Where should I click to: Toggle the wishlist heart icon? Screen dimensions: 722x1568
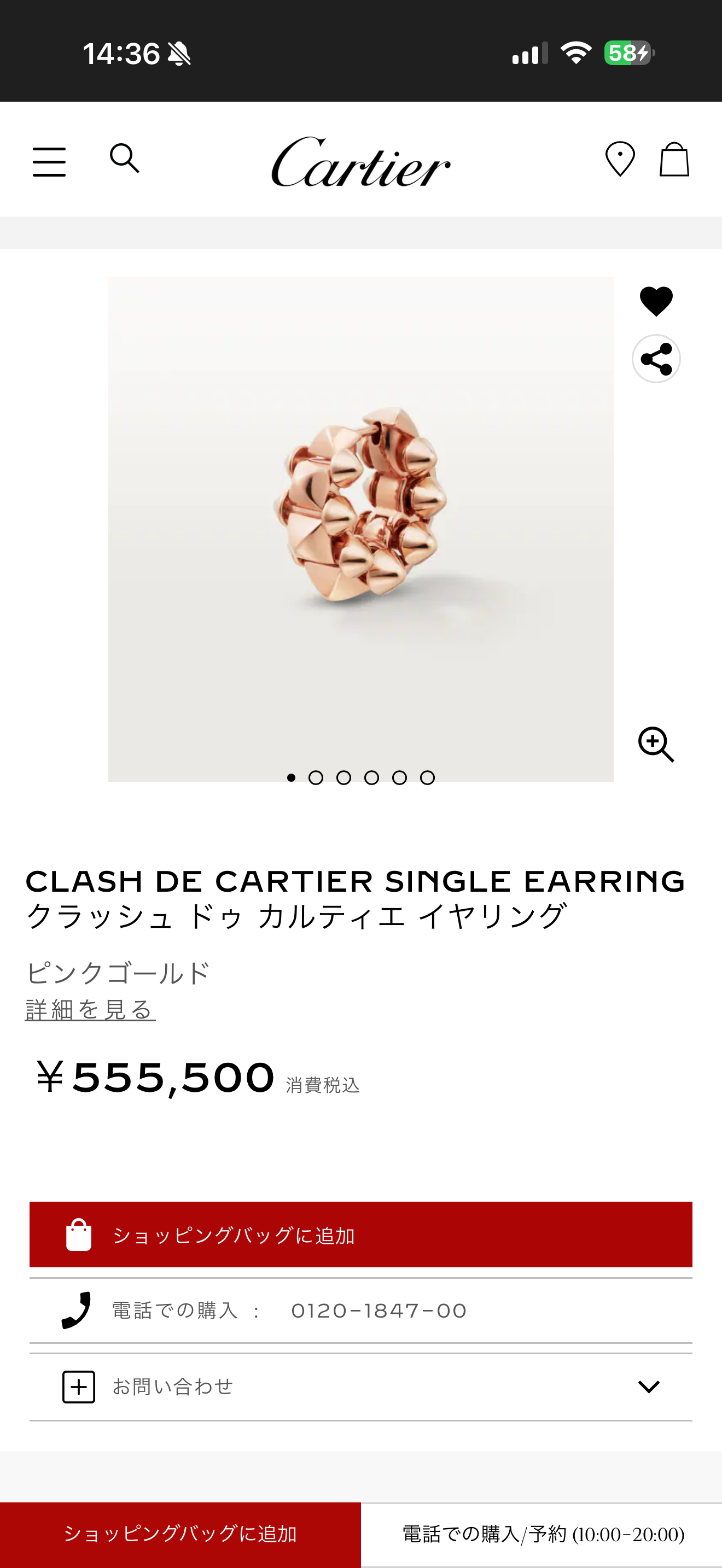click(x=656, y=301)
